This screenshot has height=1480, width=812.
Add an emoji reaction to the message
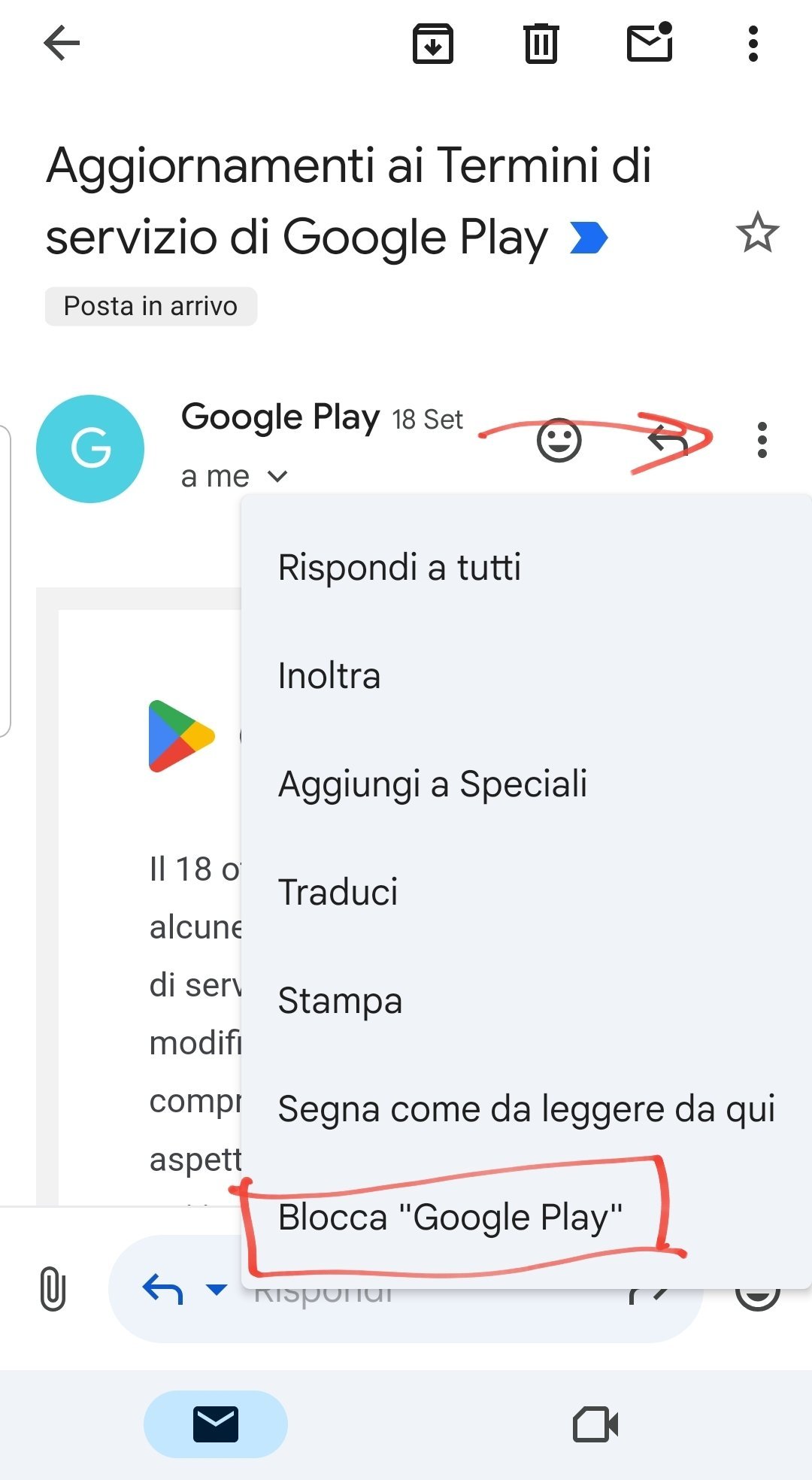click(559, 441)
